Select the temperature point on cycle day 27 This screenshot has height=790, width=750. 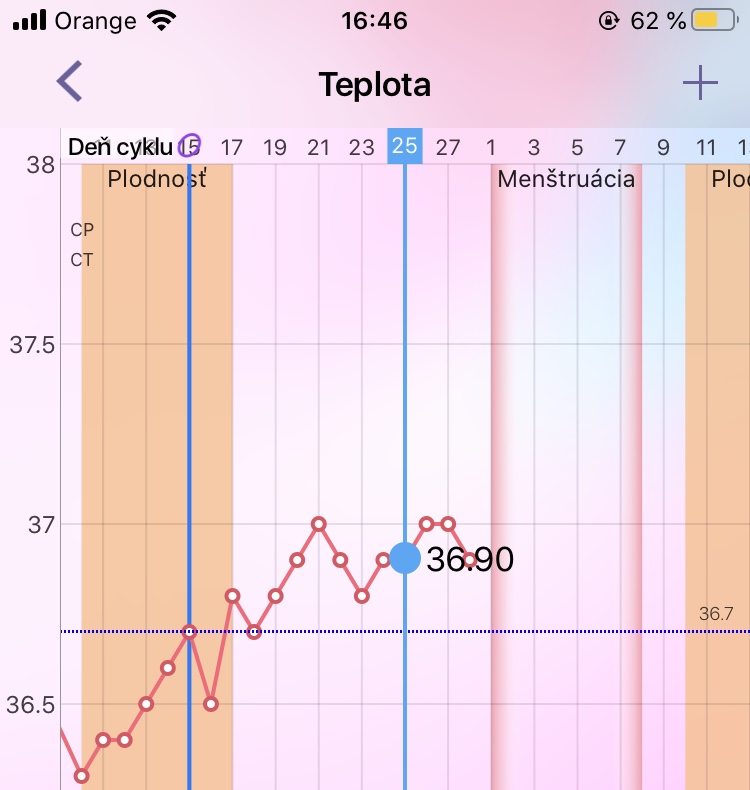(448, 524)
